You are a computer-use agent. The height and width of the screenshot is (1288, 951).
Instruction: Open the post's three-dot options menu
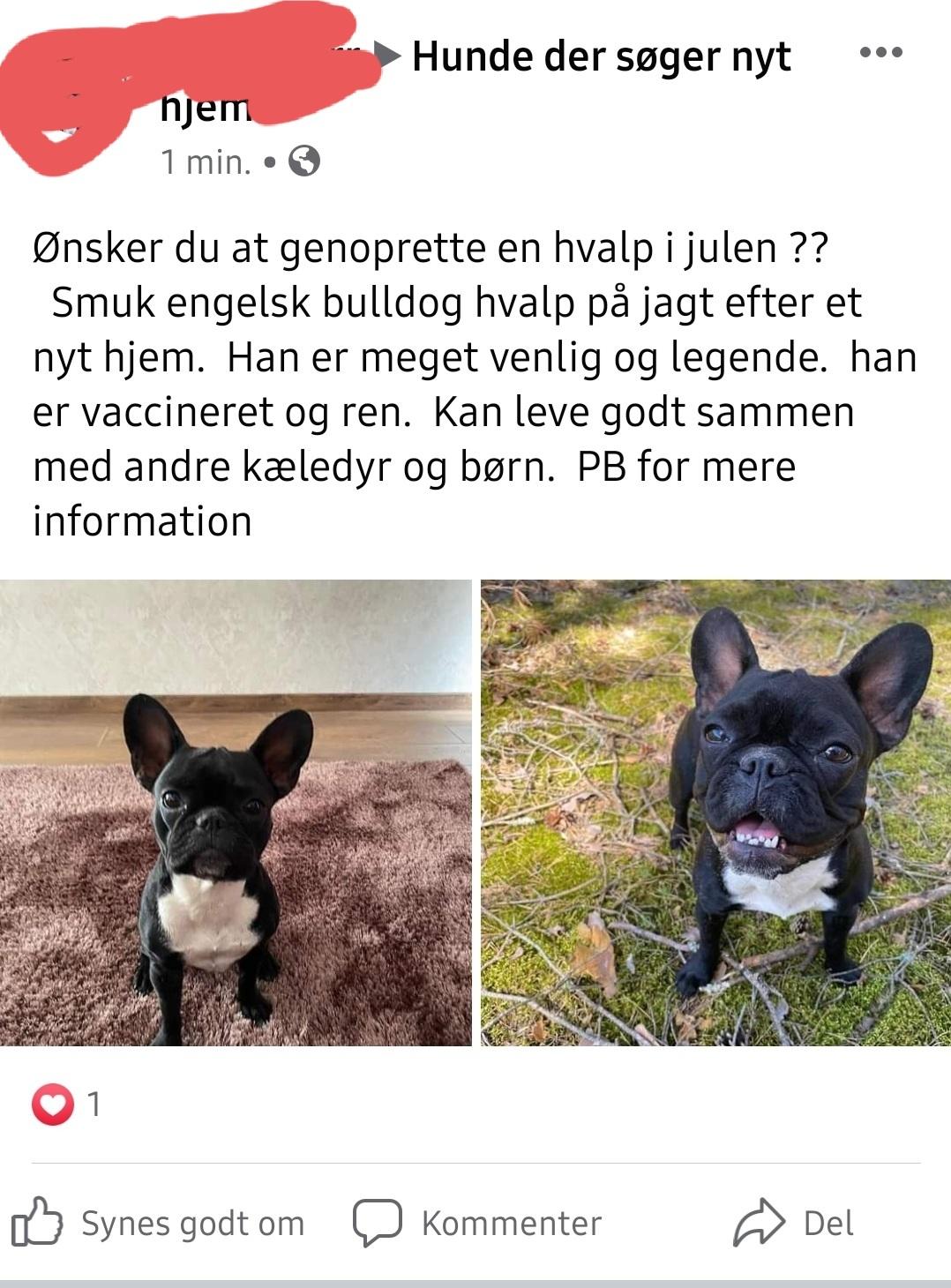tap(880, 53)
